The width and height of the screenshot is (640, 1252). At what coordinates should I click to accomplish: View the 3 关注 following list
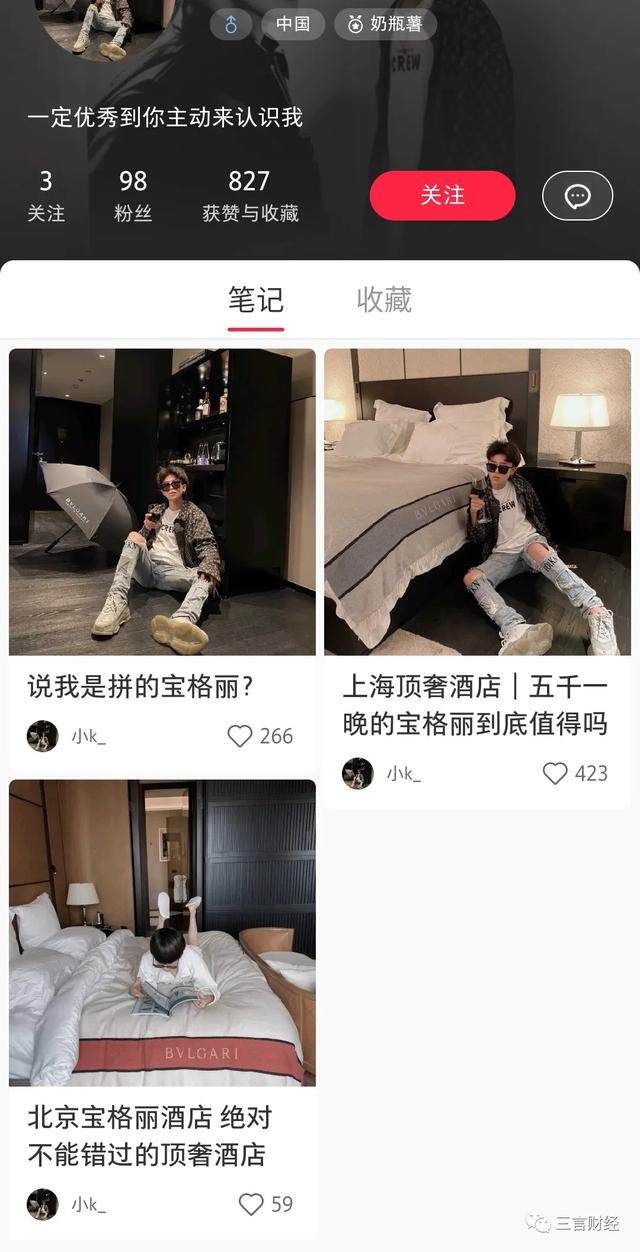[46, 195]
